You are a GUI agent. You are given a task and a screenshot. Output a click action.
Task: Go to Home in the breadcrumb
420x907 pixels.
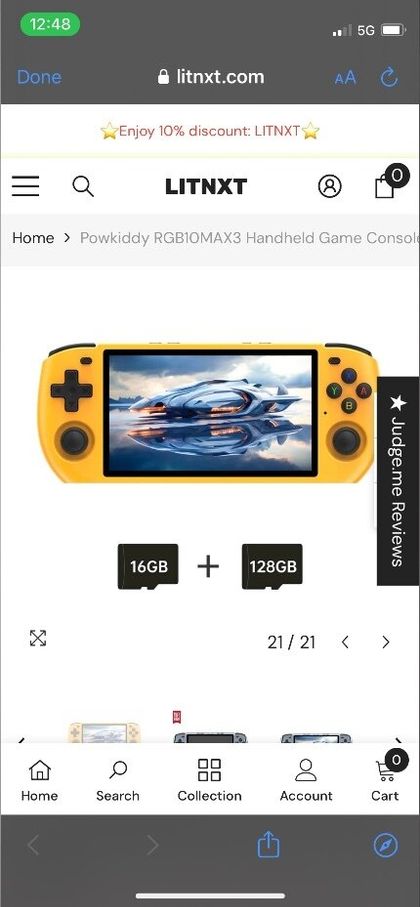tap(33, 238)
